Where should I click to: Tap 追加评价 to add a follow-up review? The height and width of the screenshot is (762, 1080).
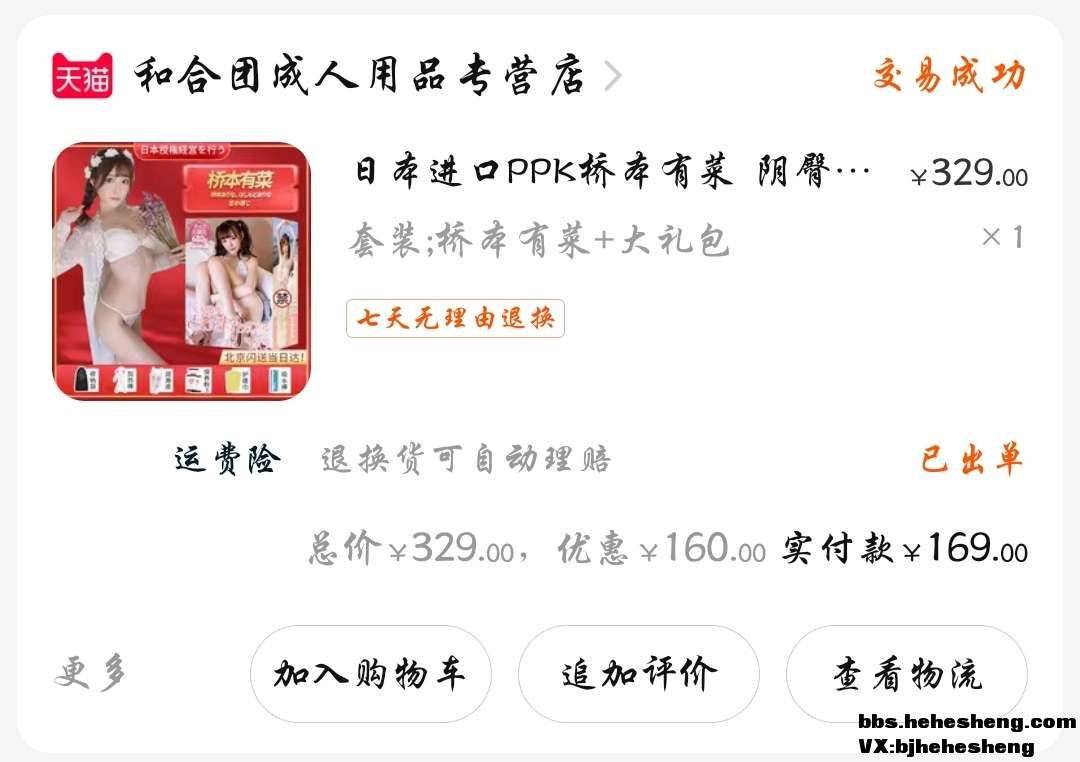tap(638, 674)
